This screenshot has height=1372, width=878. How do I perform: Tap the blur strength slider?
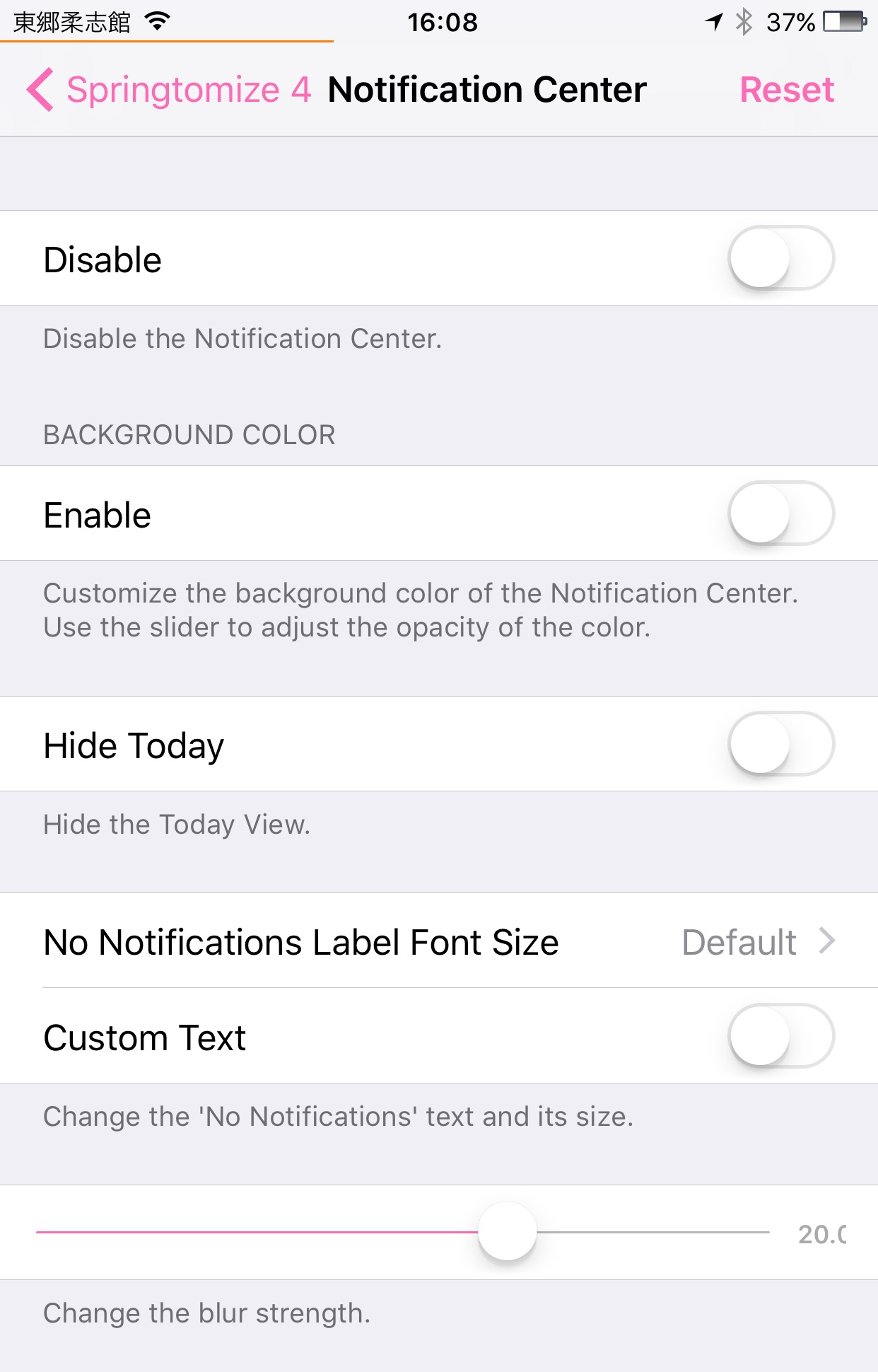coord(507,1231)
